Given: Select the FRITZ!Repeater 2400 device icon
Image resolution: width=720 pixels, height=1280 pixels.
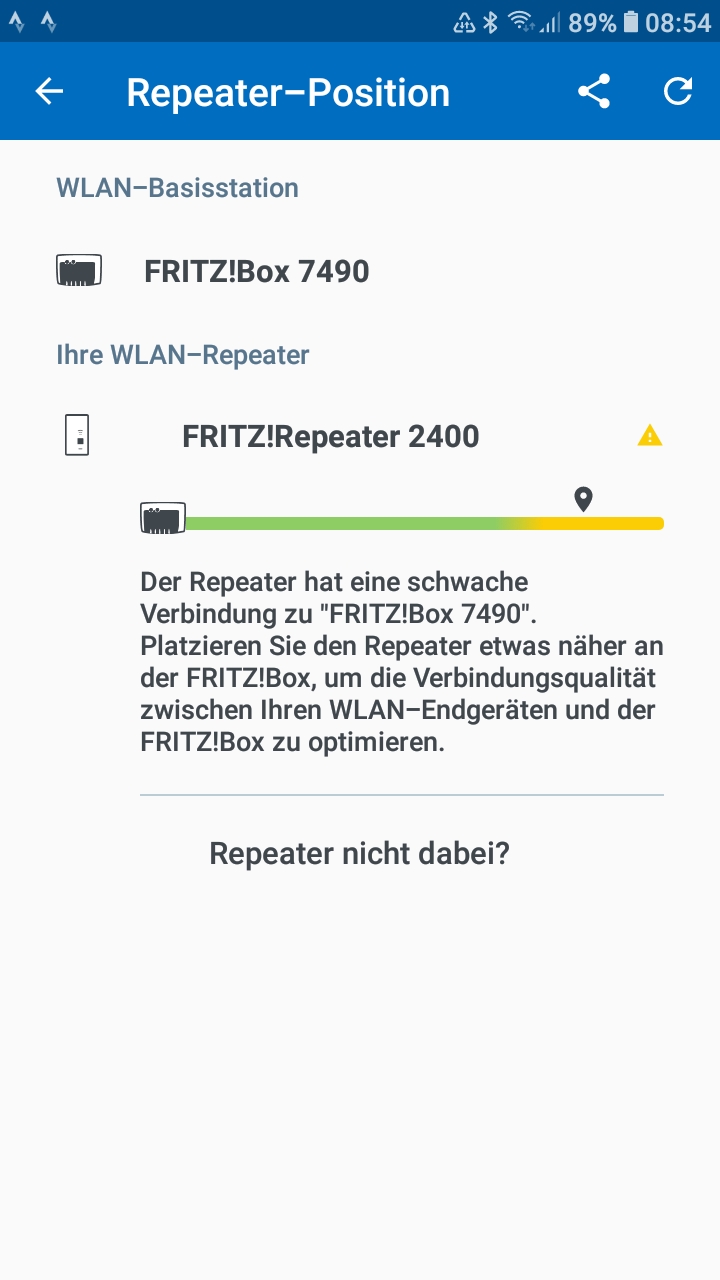Looking at the screenshot, I should pos(75,435).
